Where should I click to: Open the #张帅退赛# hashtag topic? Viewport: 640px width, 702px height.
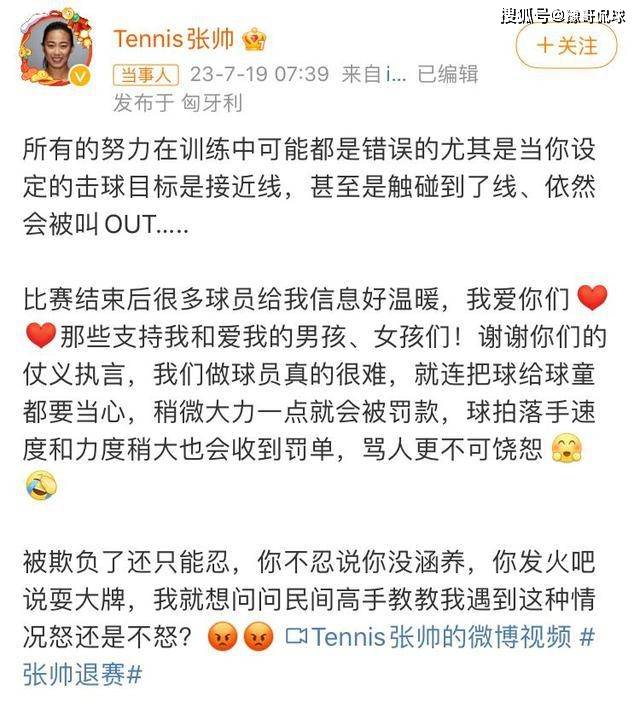(x=82, y=674)
